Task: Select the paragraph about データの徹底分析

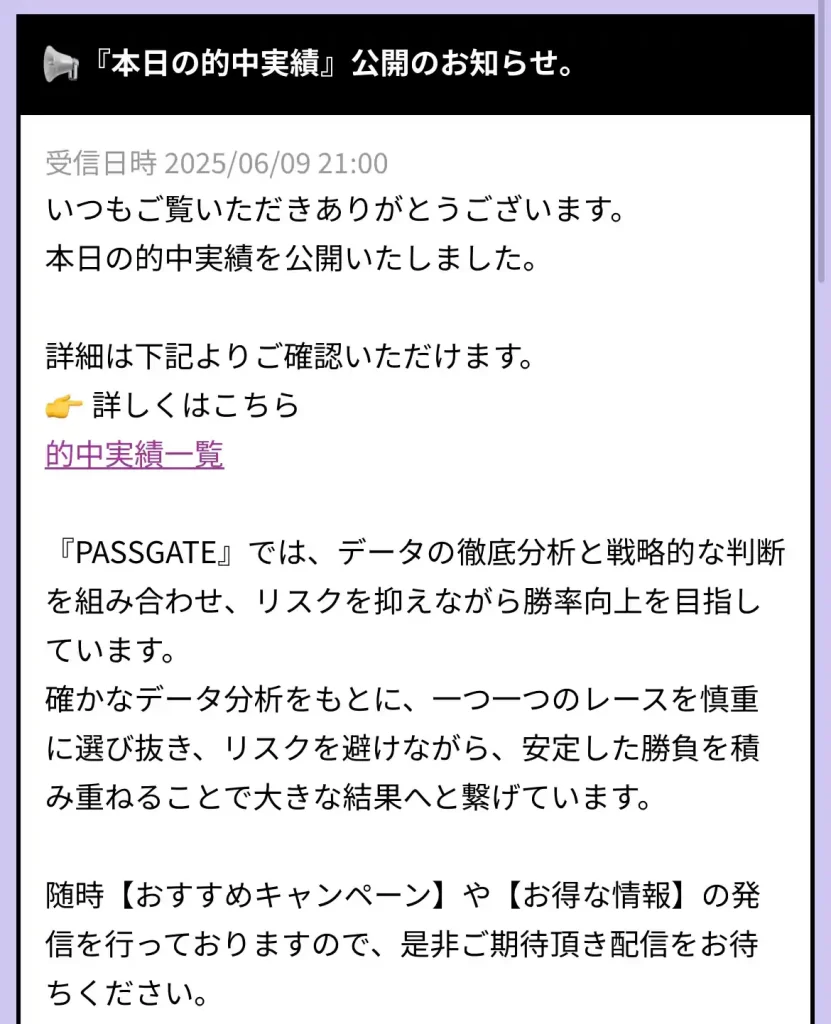Action: [x=415, y=600]
